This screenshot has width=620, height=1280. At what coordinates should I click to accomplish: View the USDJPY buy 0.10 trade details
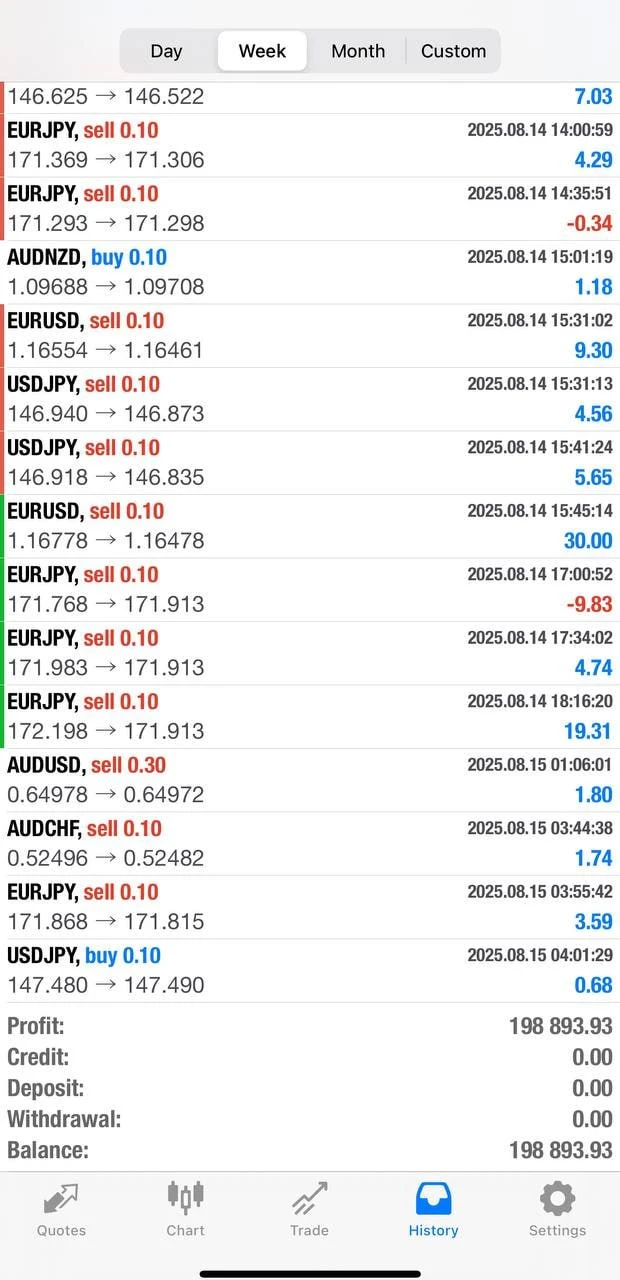pyautogui.click(x=310, y=970)
